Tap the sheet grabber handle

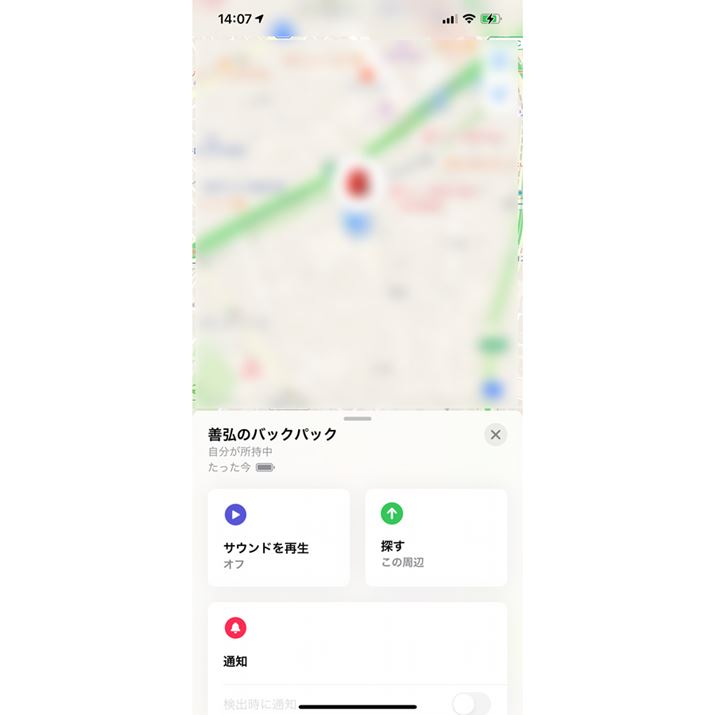357,418
